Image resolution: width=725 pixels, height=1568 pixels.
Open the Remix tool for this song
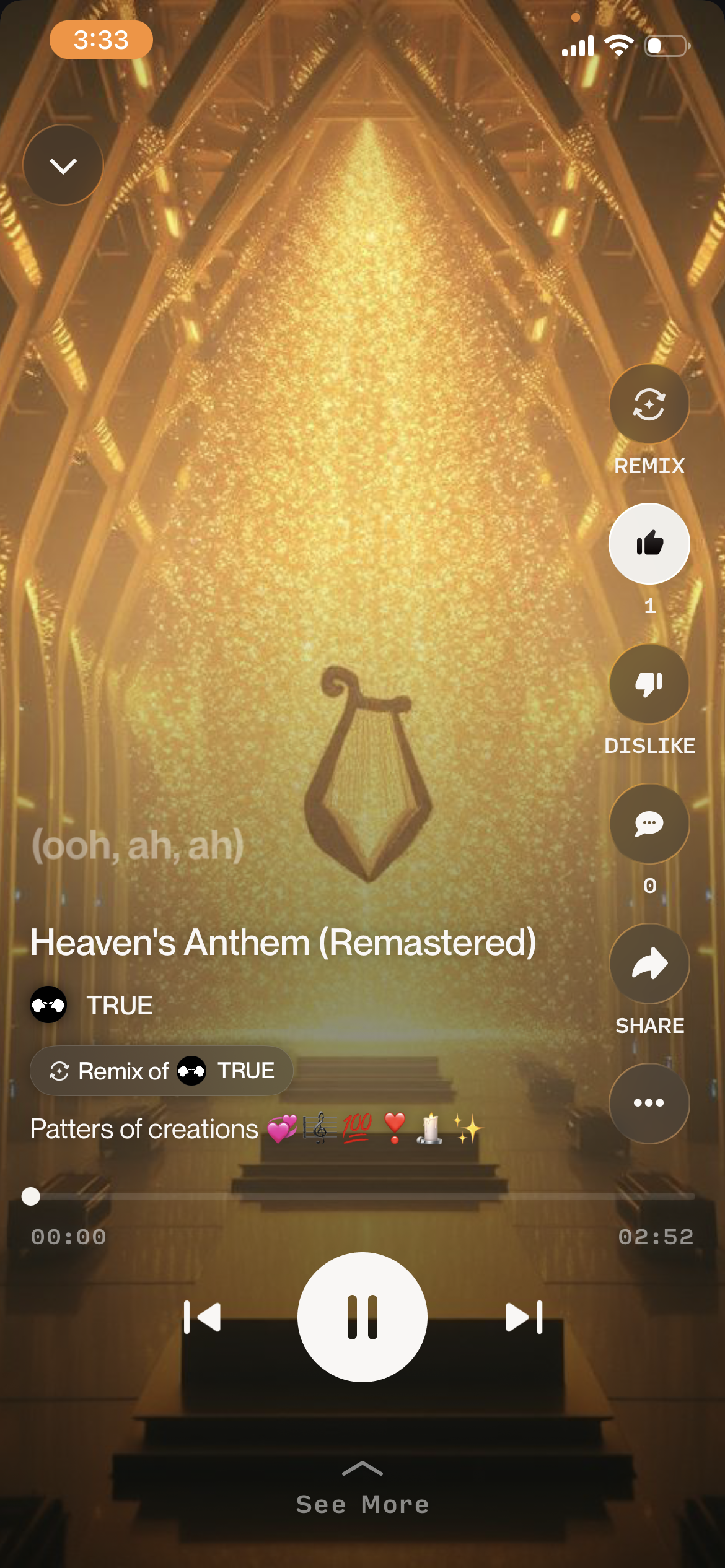coord(649,403)
